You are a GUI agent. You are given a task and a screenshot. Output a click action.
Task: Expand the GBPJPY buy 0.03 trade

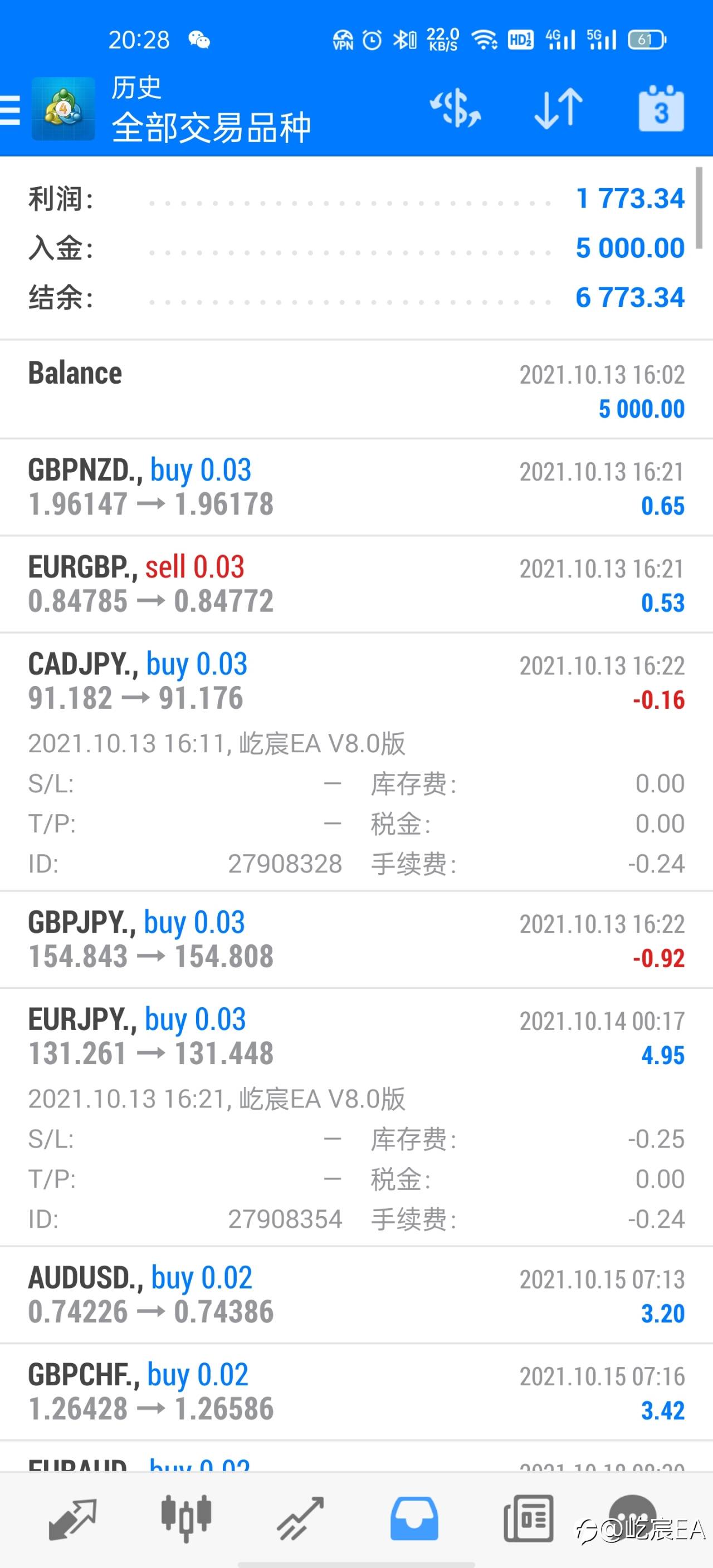(x=356, y=939)
